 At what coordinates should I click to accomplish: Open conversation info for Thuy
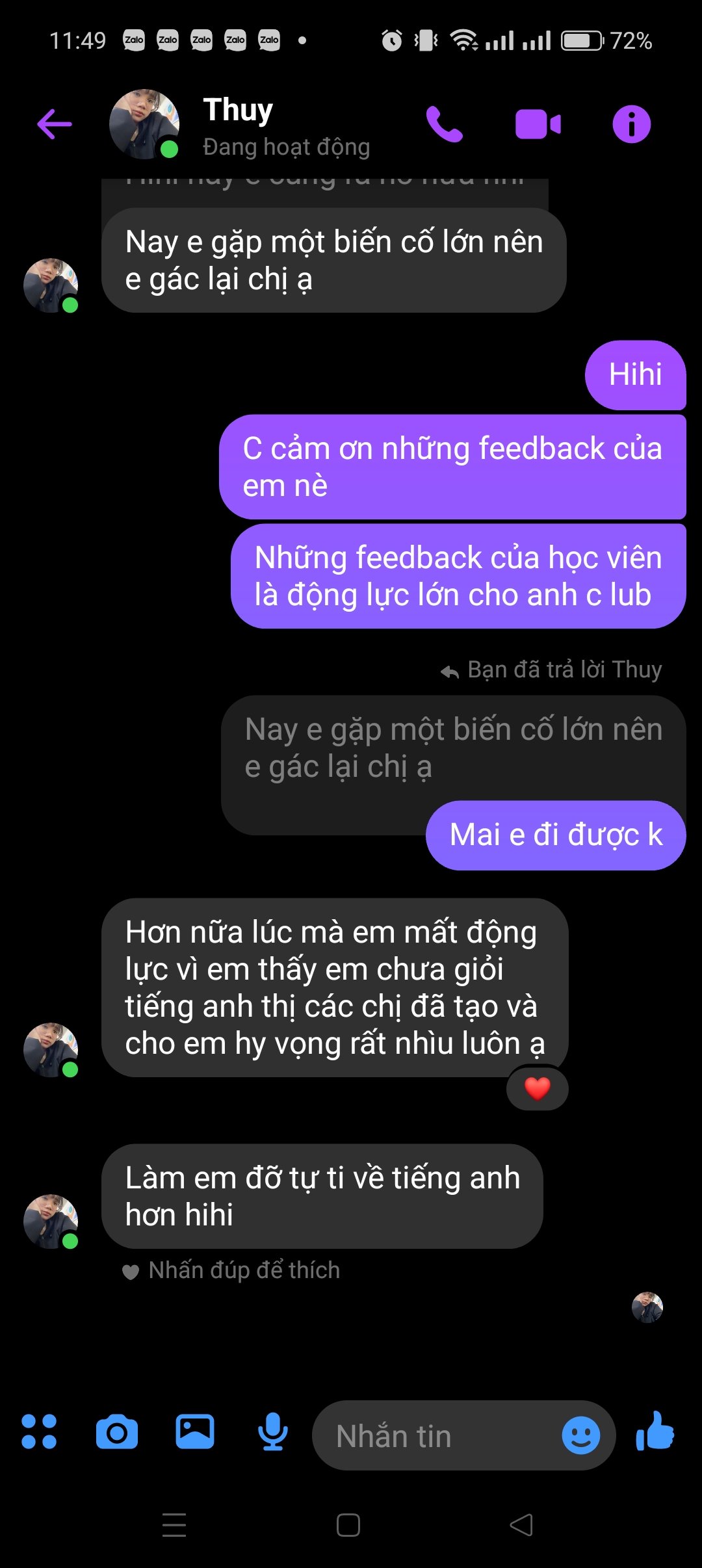(631, 124)
